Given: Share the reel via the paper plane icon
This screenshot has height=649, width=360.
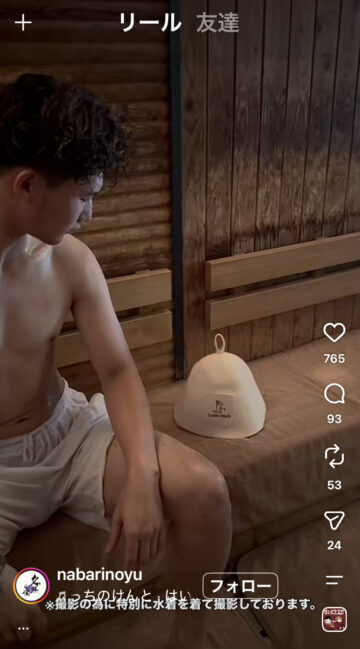Looking at the screenshot, I should [334, 520].
